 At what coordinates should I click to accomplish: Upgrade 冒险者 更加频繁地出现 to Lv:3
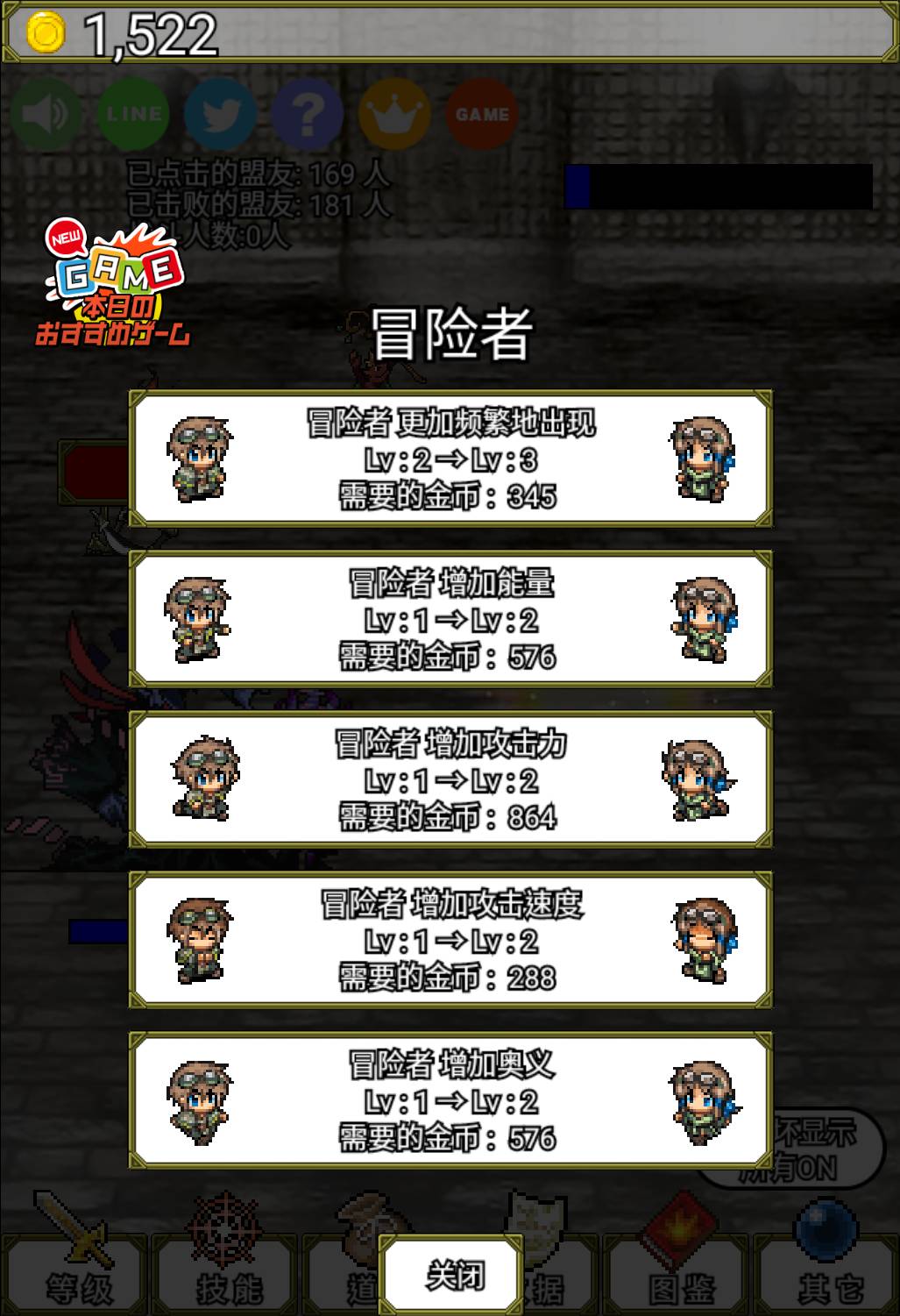pyautogui.click(x=450, y=459)
